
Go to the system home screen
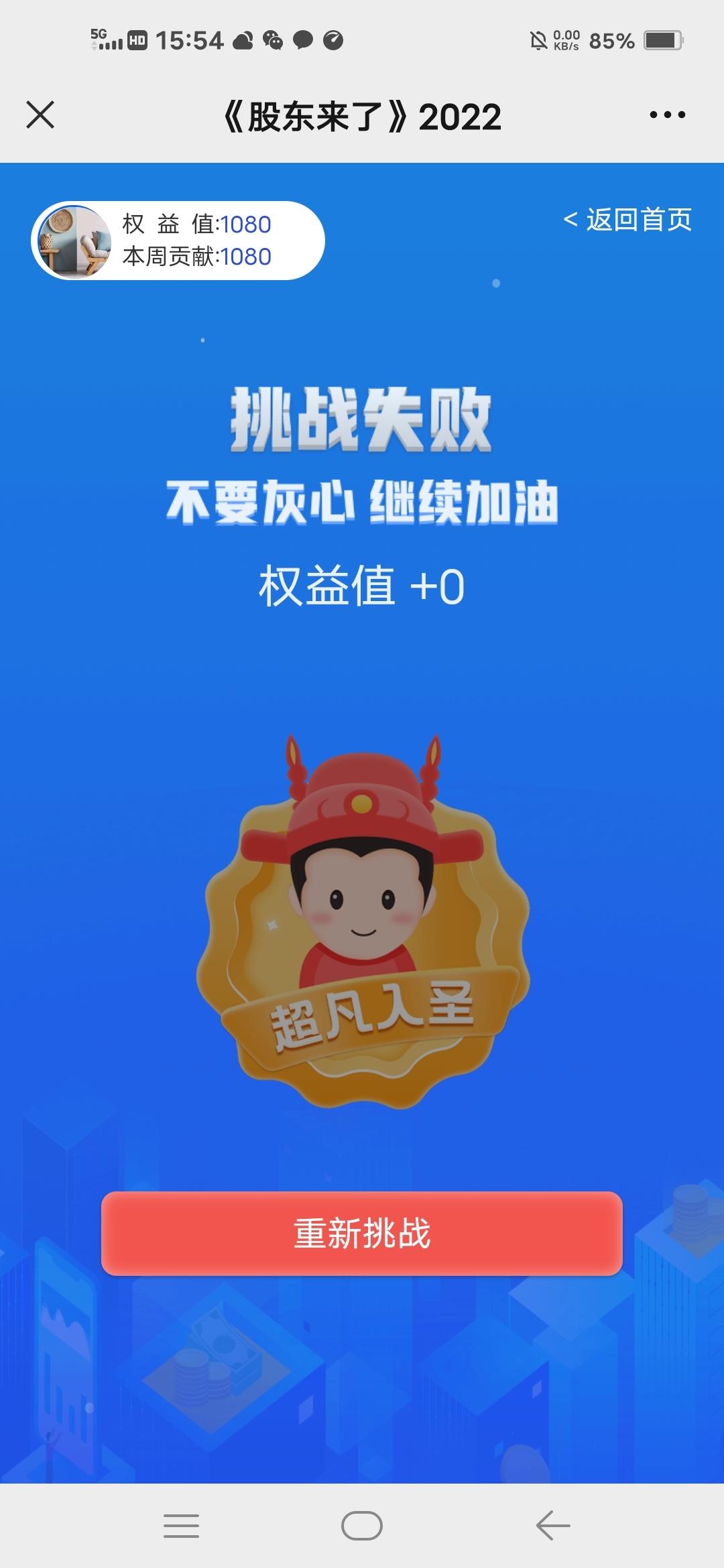click(x=362, y=1526)
